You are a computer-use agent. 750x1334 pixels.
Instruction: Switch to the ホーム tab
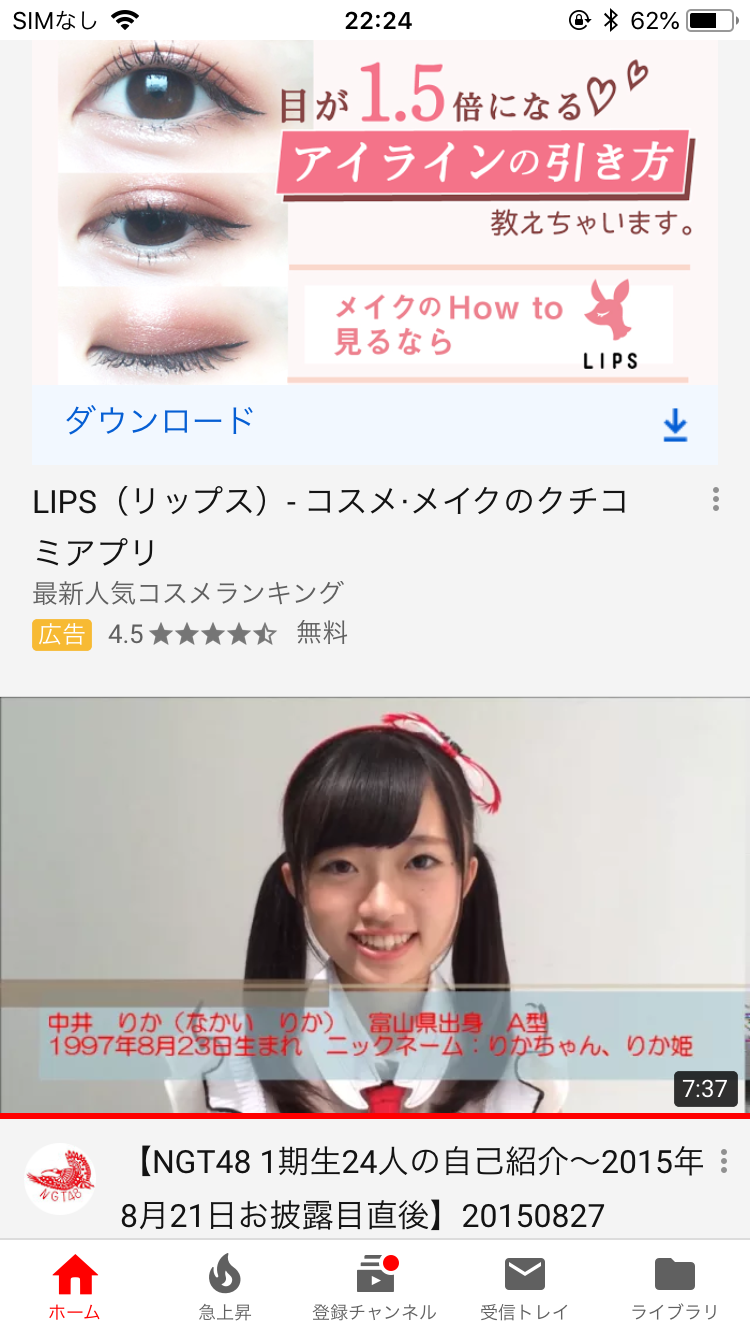click(x=75, y=1288)
